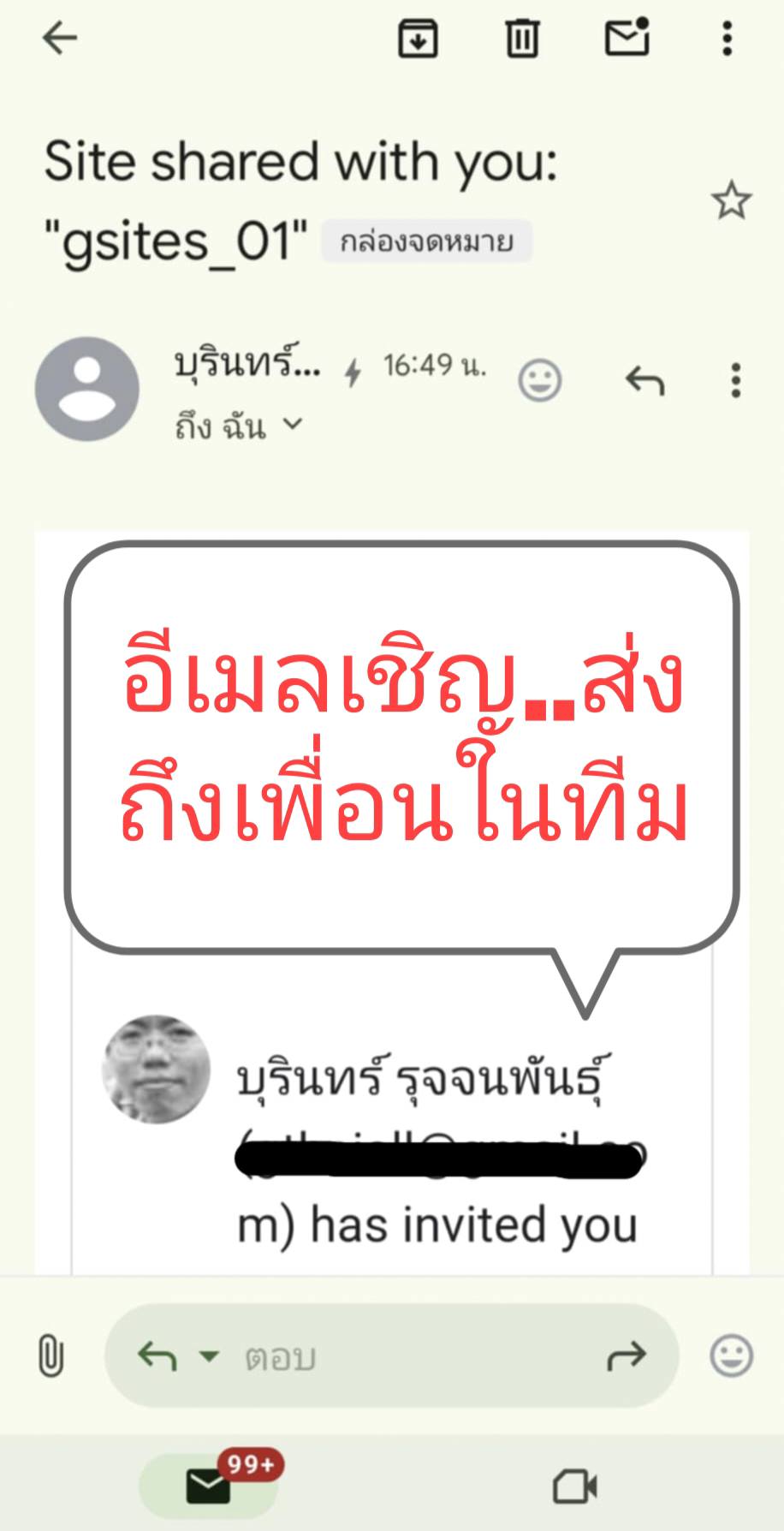Tap the กล่องจดหมาย inbox label
Viewport: 784px width, 1531px height.
point(426,242)
